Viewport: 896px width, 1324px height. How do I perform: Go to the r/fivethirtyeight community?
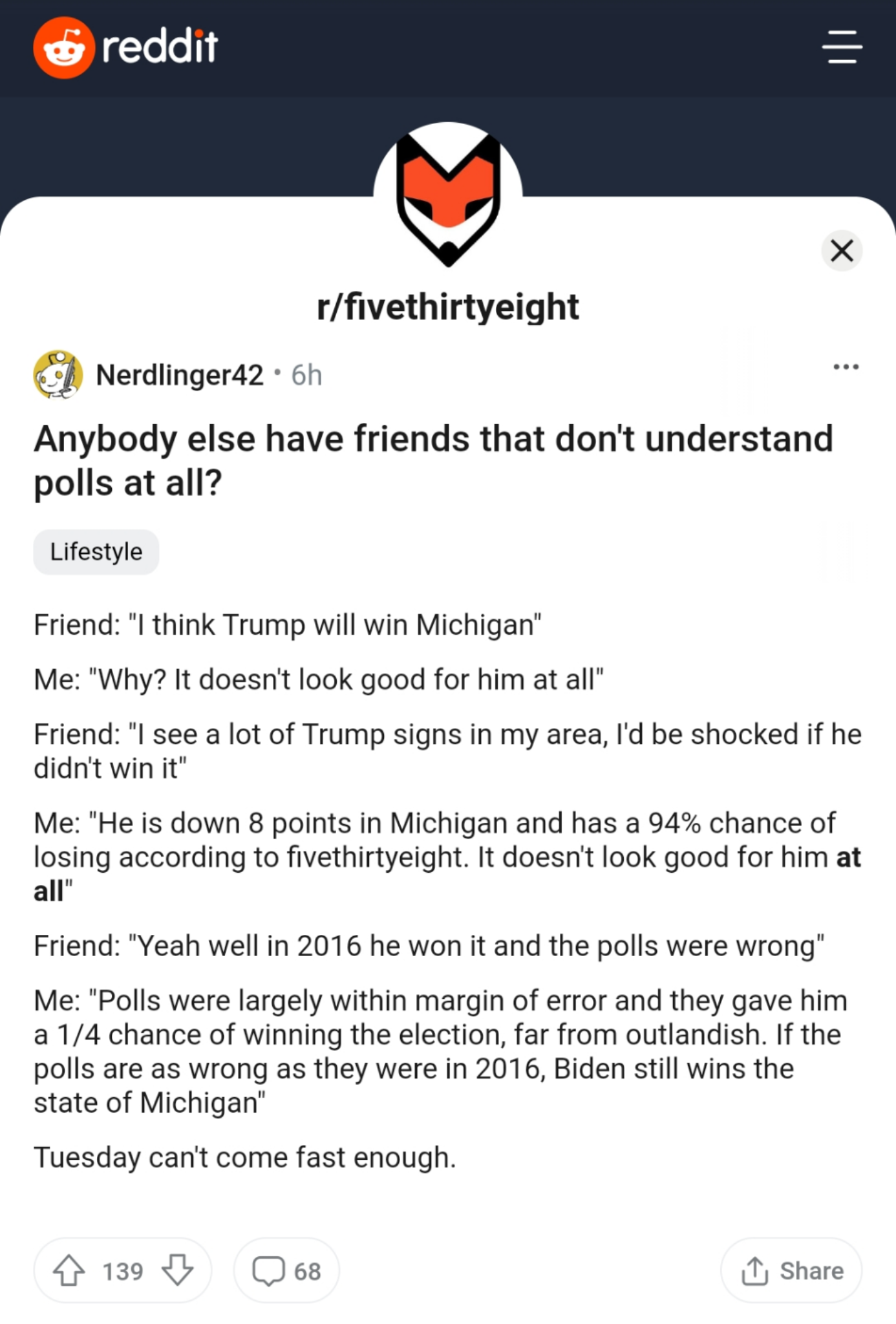point(447,306)
